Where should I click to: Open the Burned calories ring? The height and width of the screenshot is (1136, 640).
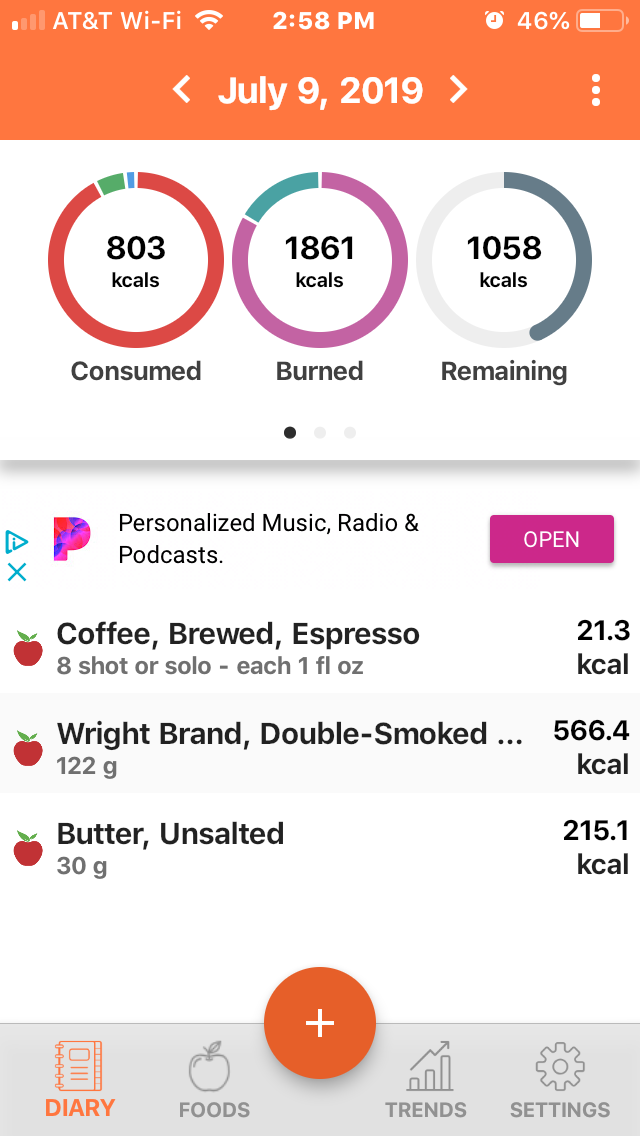(x=320, y=259)
